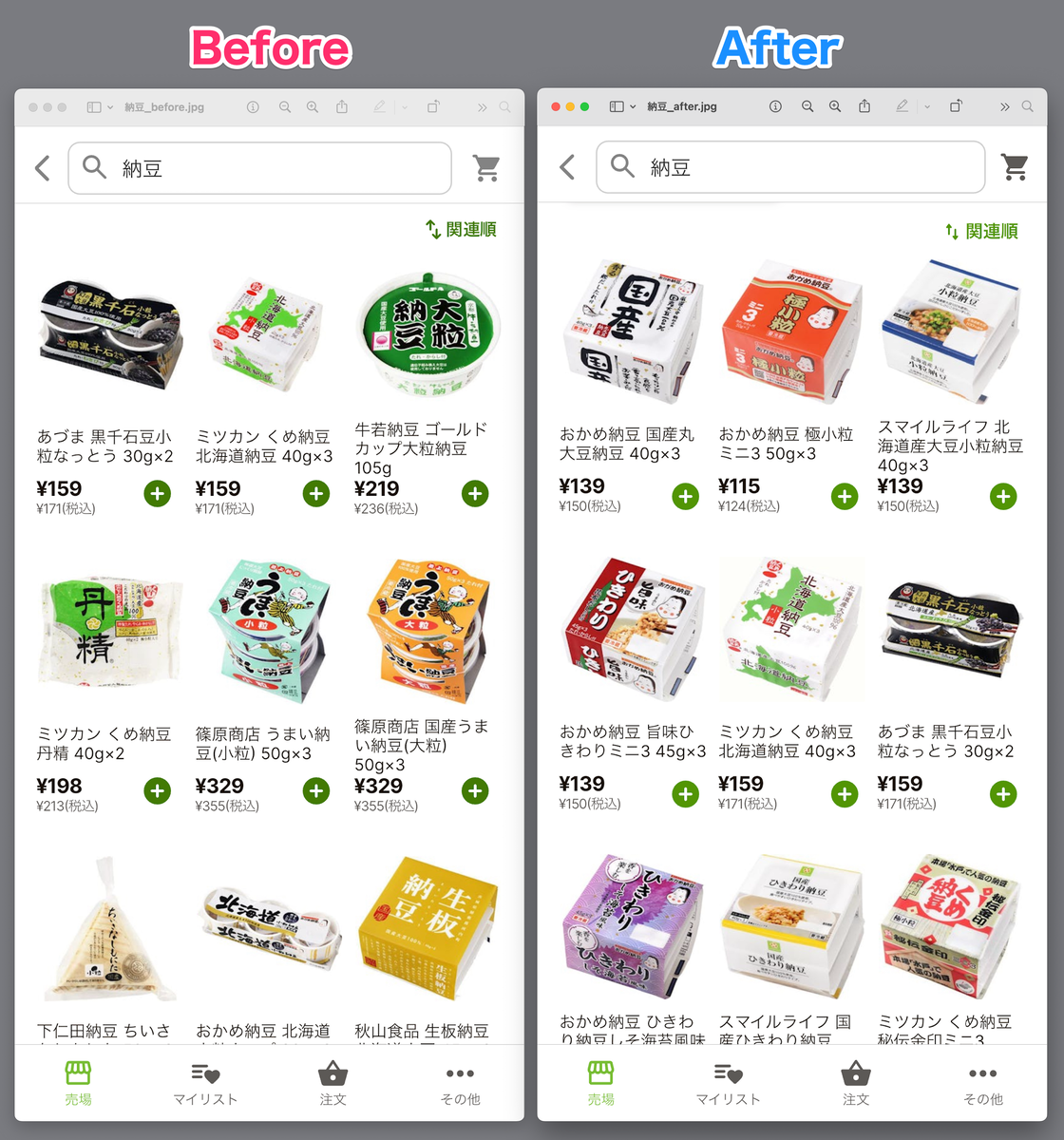Click the magnifier icon inside the Before search bar

93,167
